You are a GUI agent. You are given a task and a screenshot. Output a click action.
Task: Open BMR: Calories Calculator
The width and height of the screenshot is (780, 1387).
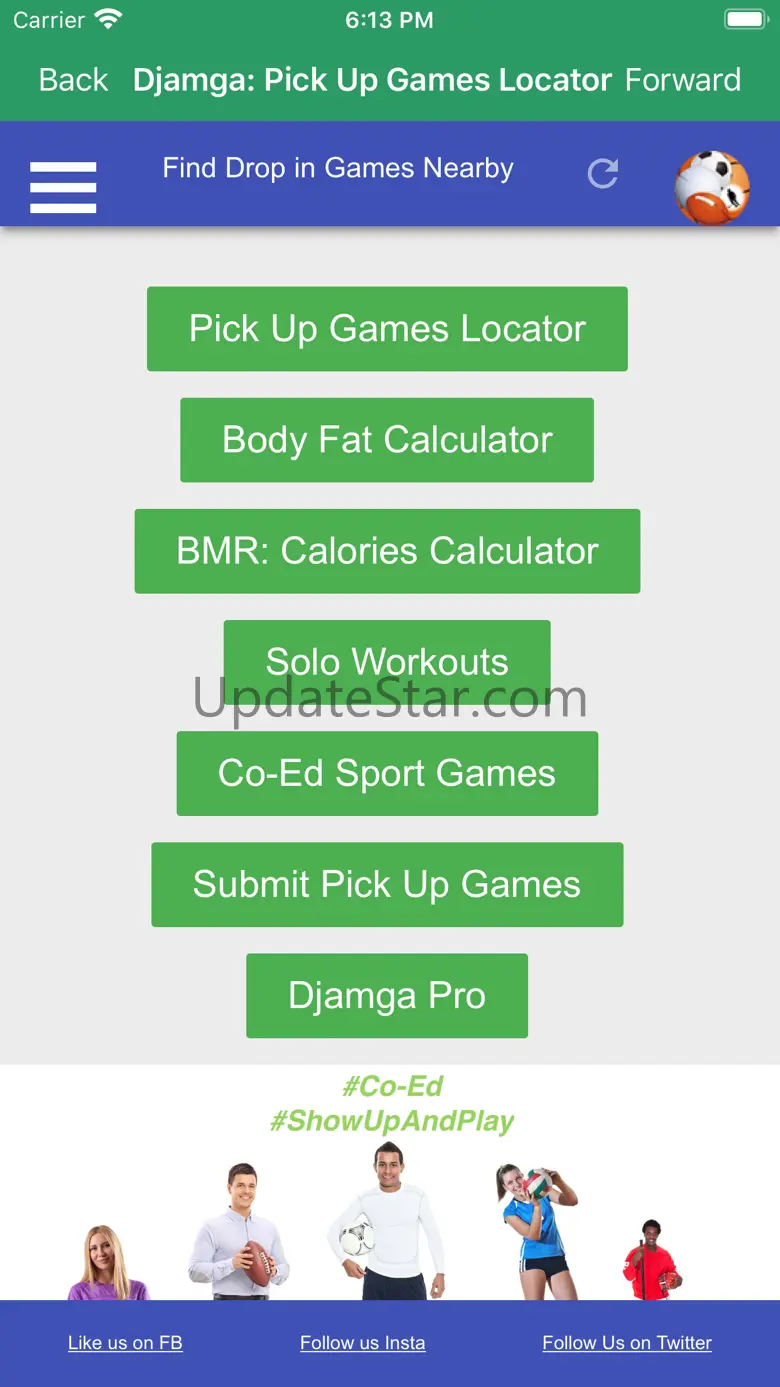(387, 551)
